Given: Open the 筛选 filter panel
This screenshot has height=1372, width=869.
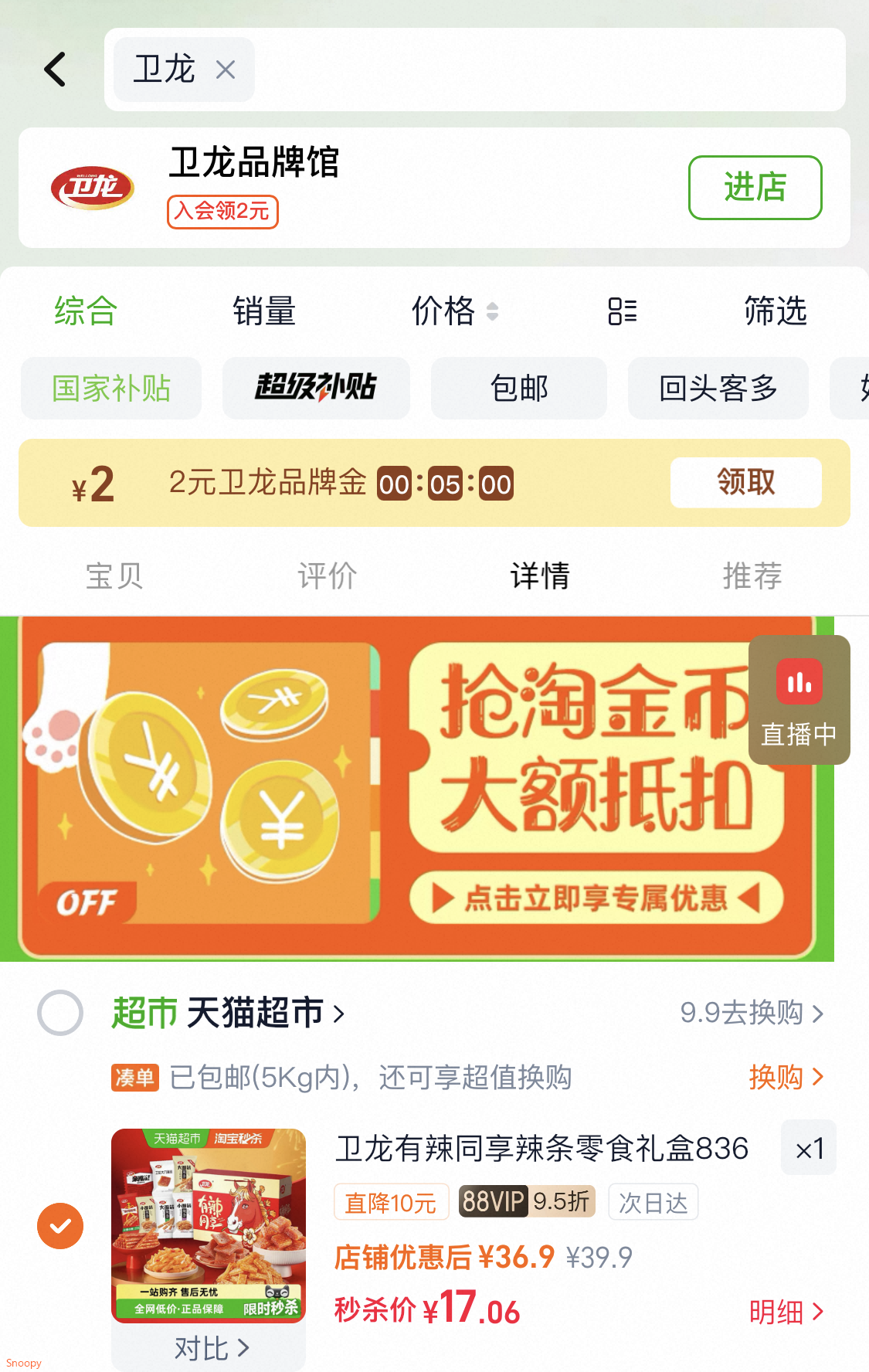Looking at the screenshot, I should [775, 311].
